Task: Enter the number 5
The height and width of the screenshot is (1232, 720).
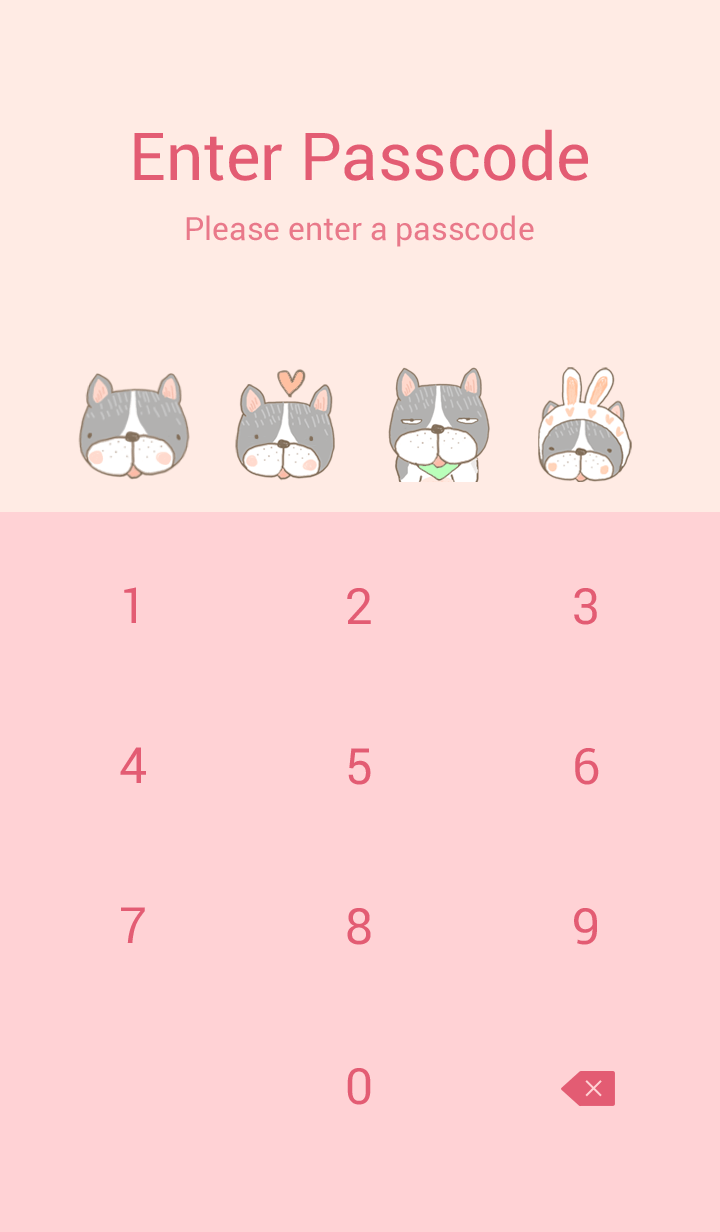Action: [359, 767]
